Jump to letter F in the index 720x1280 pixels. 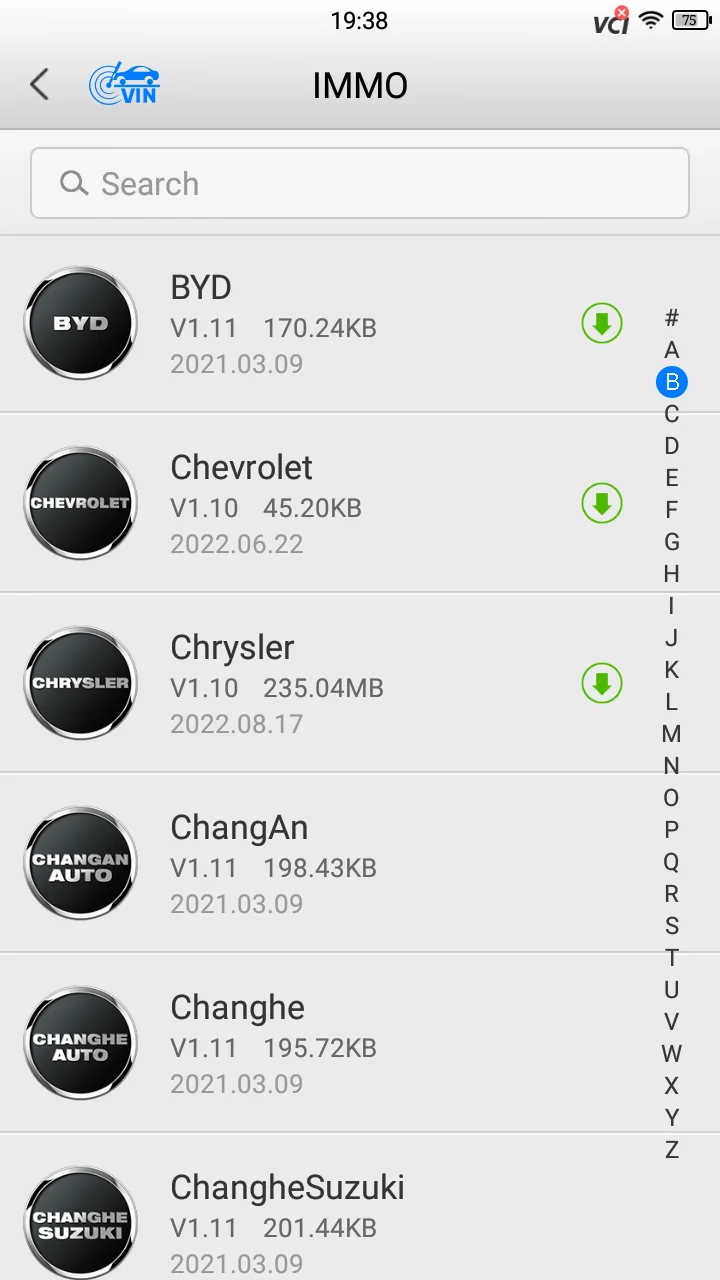tap(672, 510)
